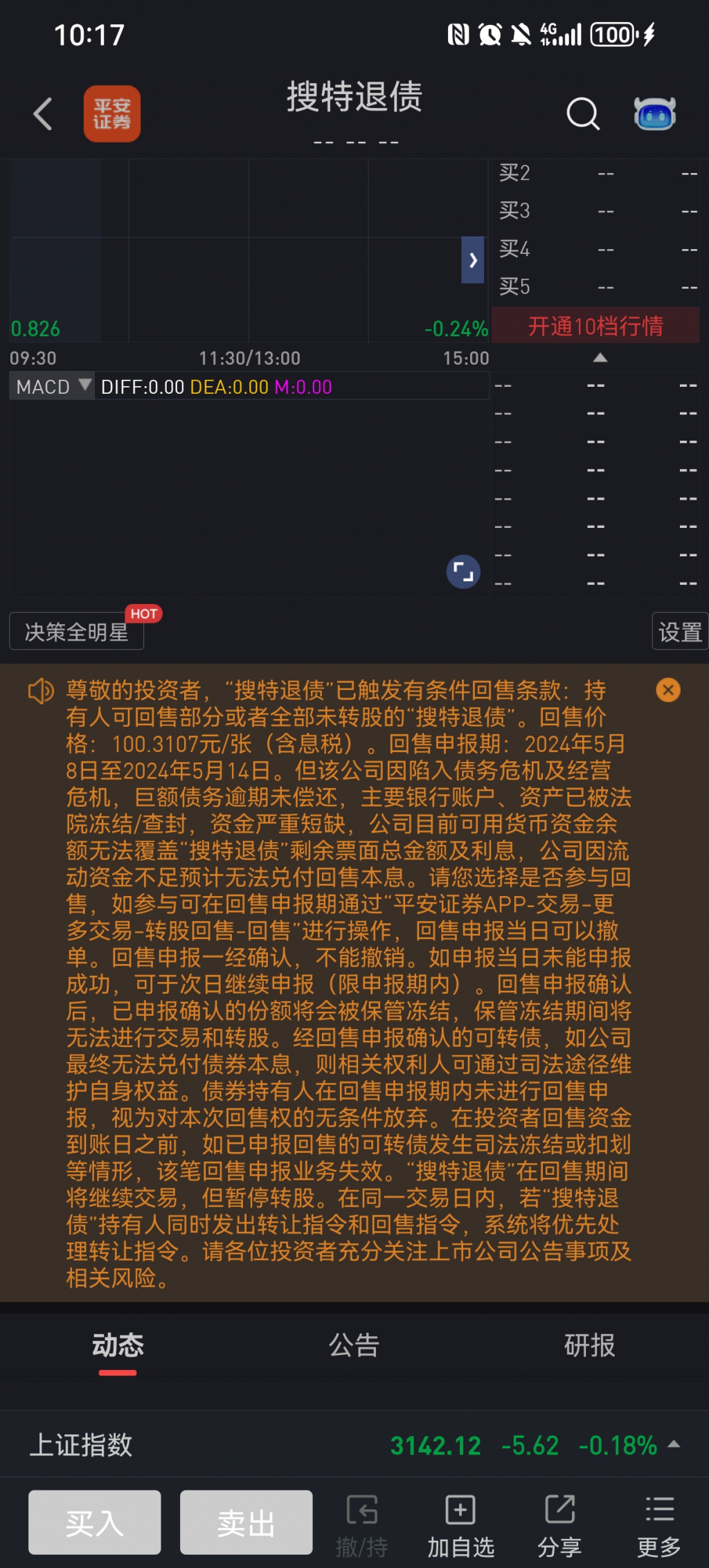The width and height of the screenshot is (709, 1568).
Task: Tap the 买入 buy button
Action: click(95, 1522)
